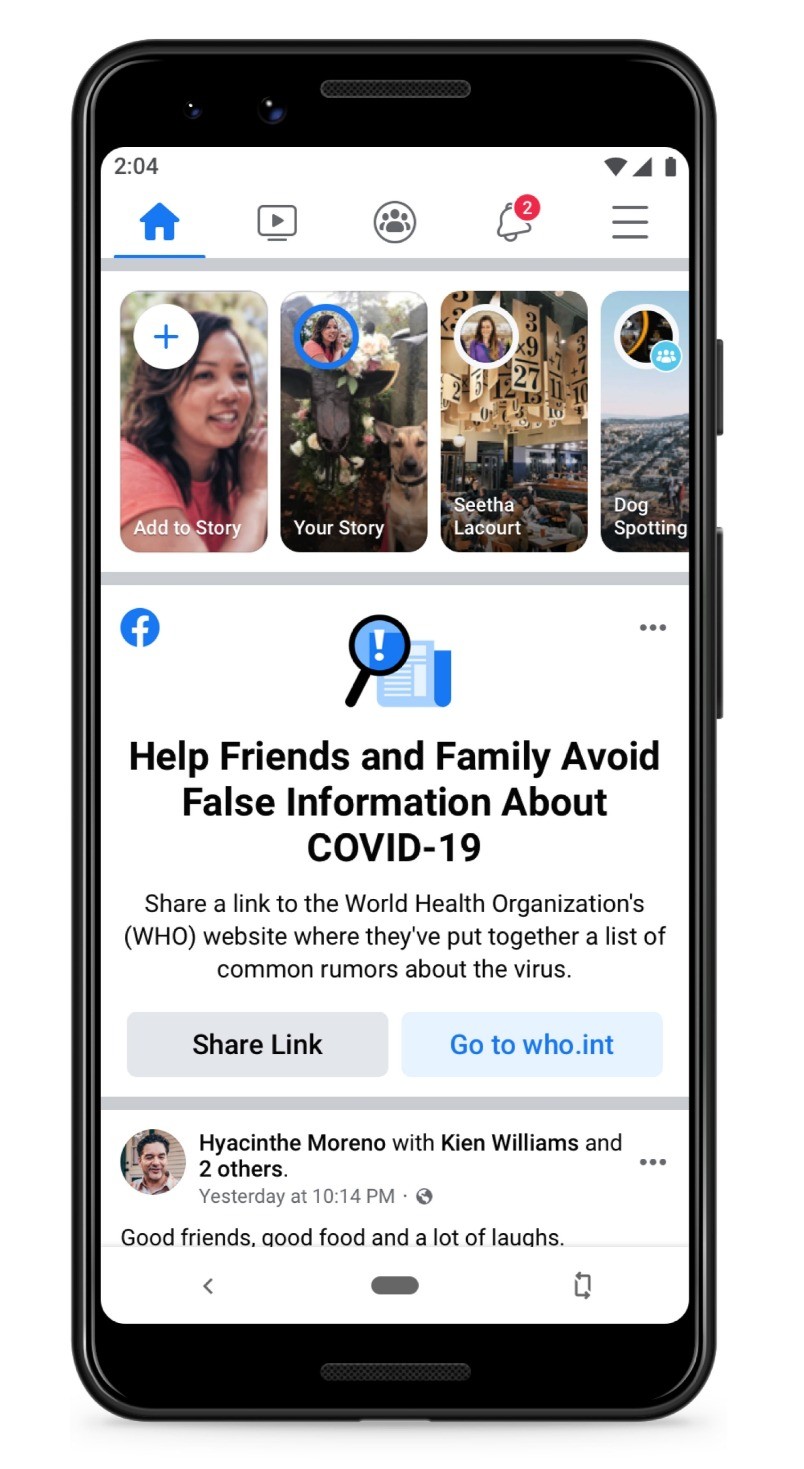Open the Groups tab
Image resolution: width=804 pixels, height=1469 pixels.
pos(395,222)
